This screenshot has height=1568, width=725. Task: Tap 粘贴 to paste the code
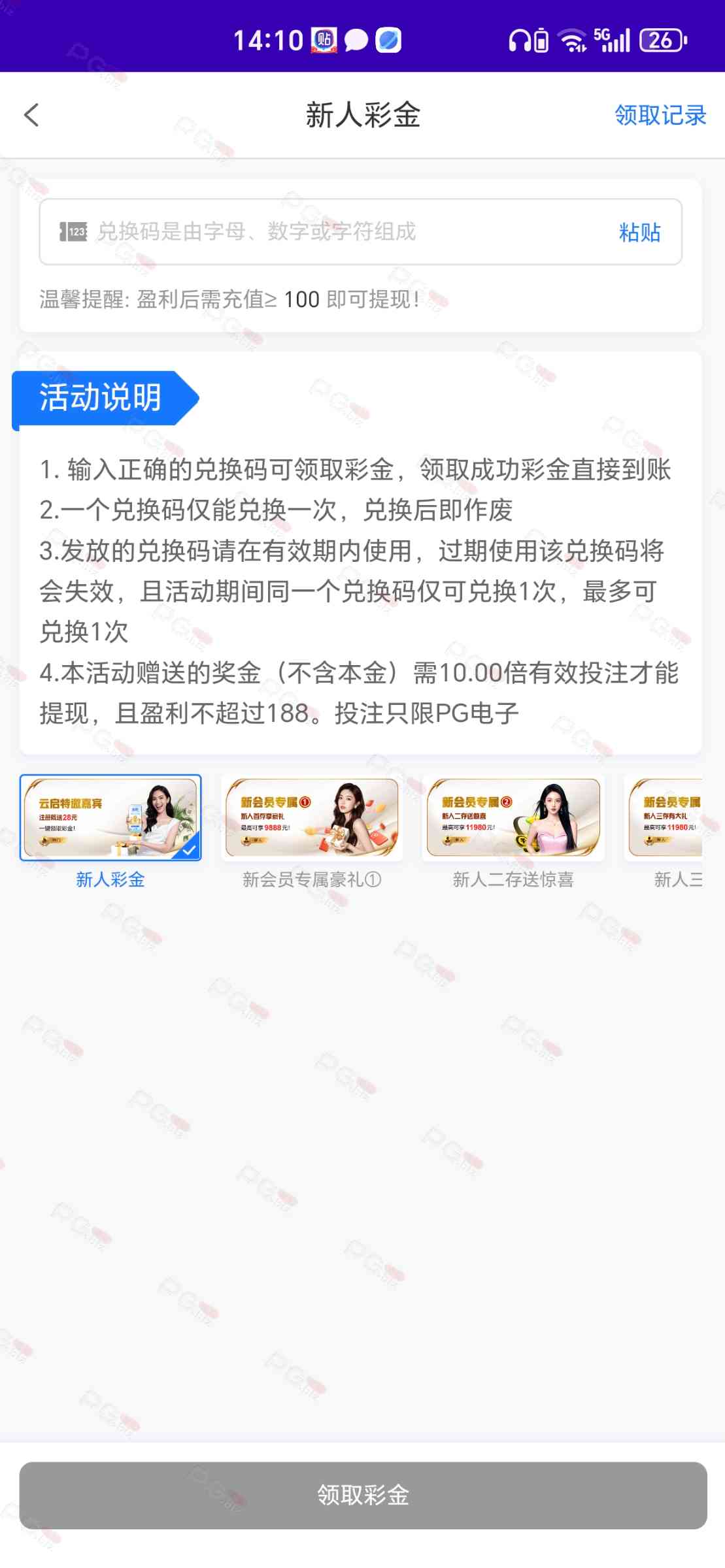click(639, 232)
